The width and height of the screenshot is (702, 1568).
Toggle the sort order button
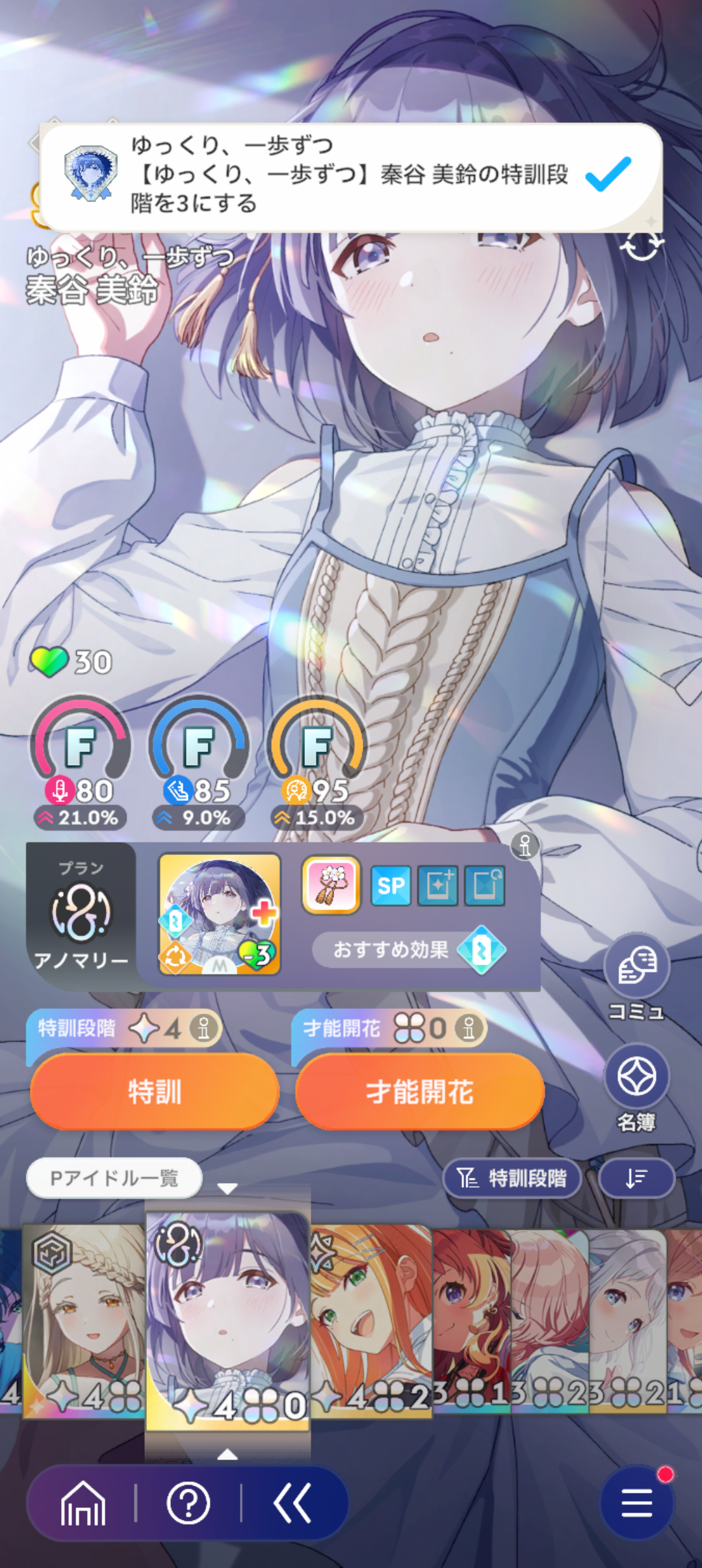coord(636,1177)
